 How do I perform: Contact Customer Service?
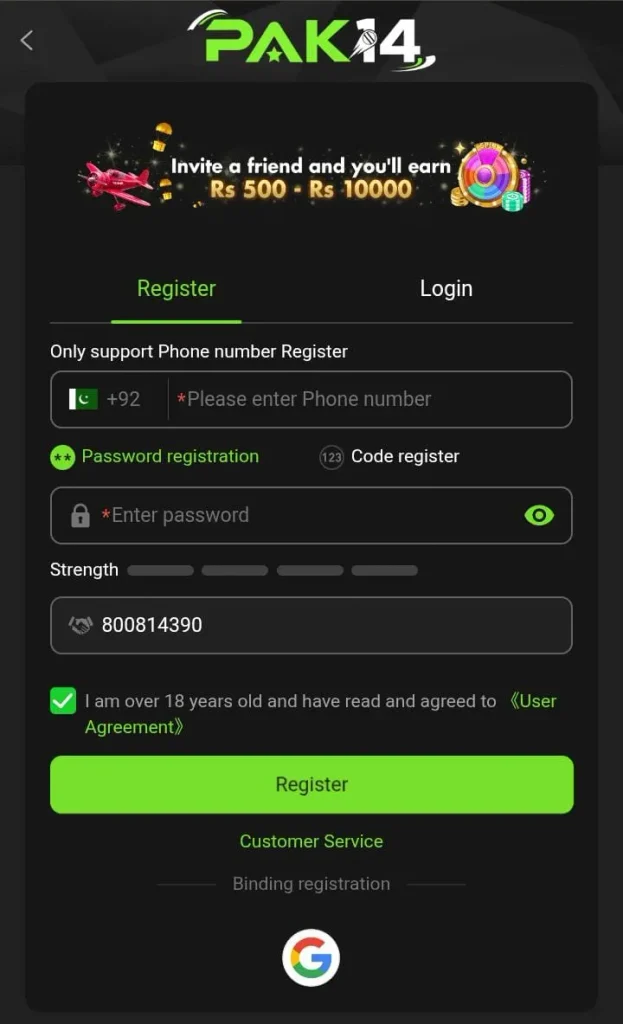(312, 841)
